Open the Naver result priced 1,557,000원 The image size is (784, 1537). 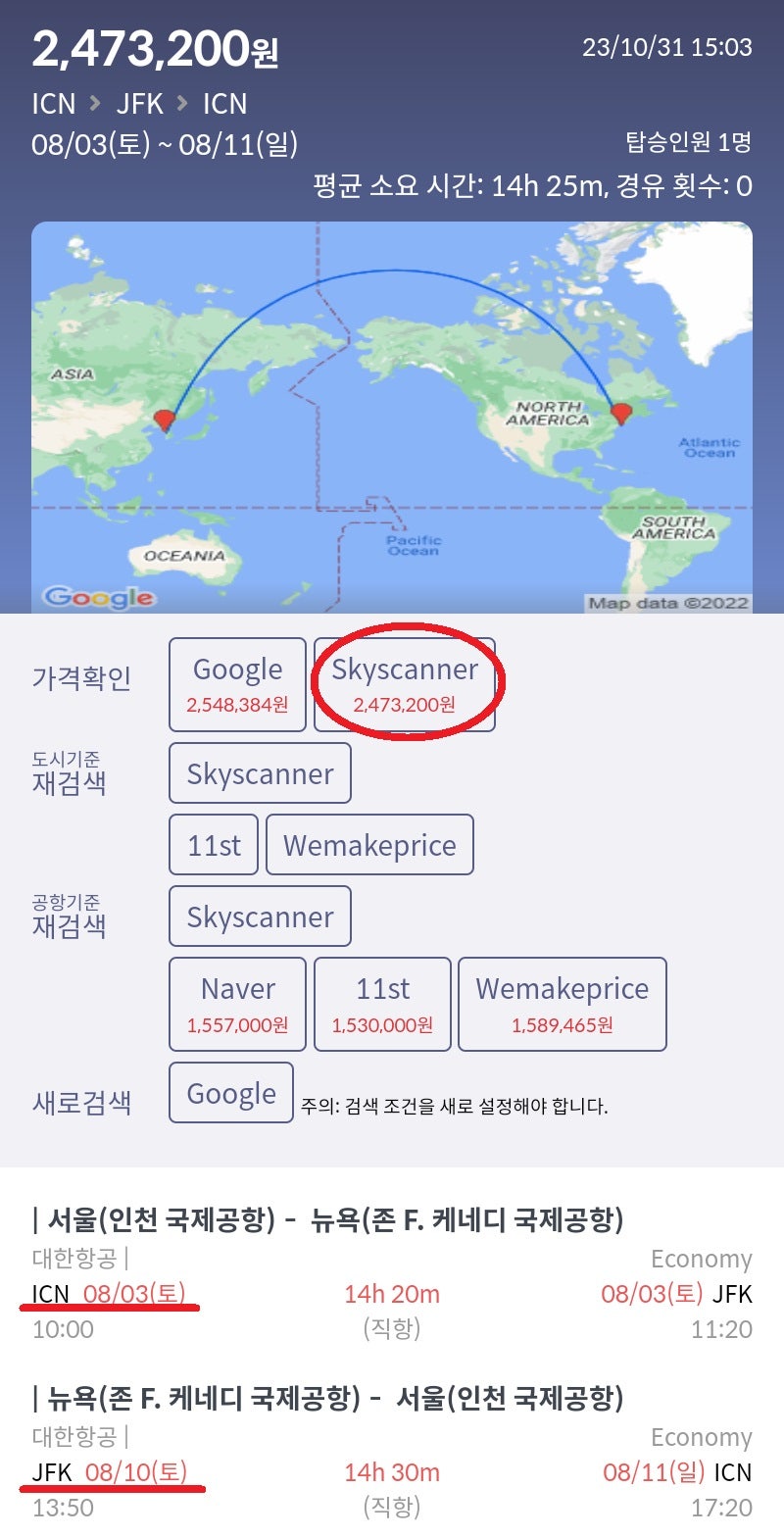click(237, 1004)
